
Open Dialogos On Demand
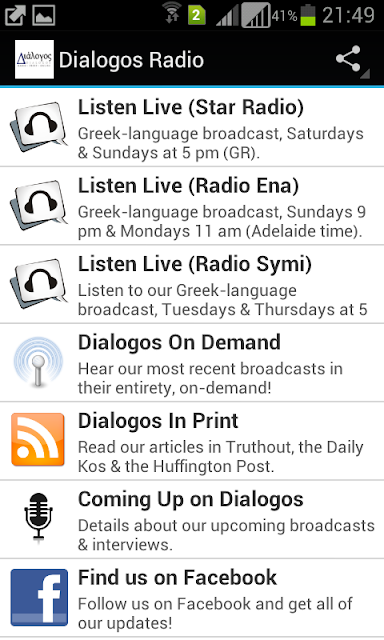pos(192,363)
